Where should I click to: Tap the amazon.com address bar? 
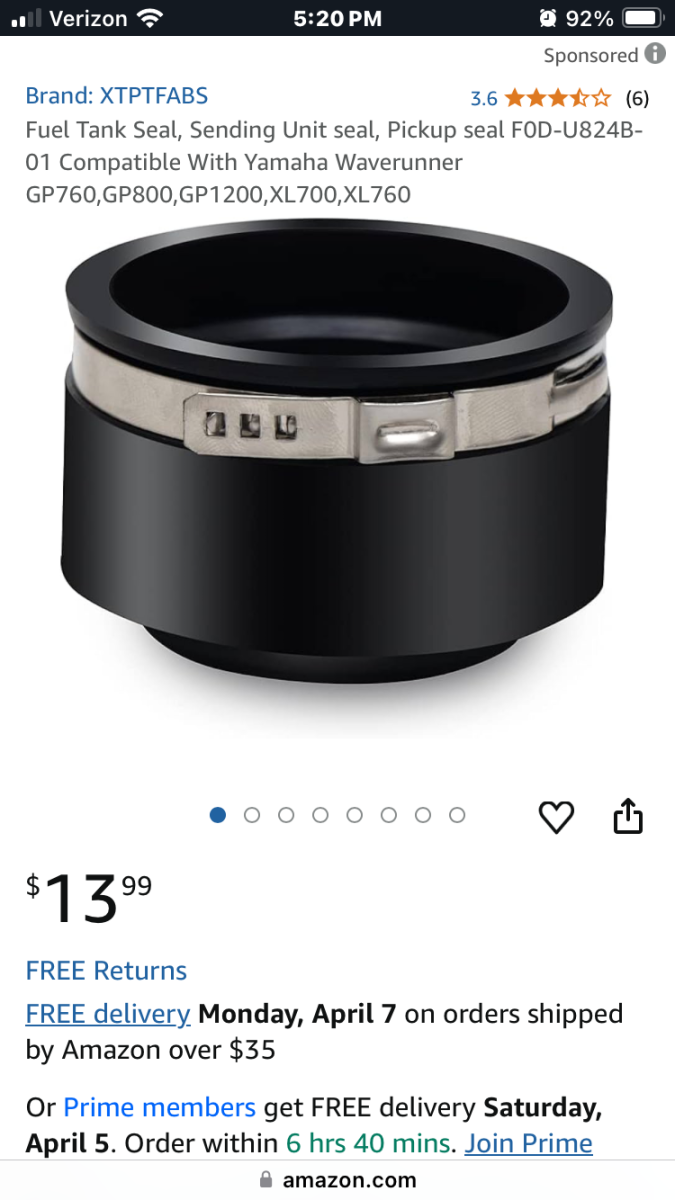click(337, 1181)
